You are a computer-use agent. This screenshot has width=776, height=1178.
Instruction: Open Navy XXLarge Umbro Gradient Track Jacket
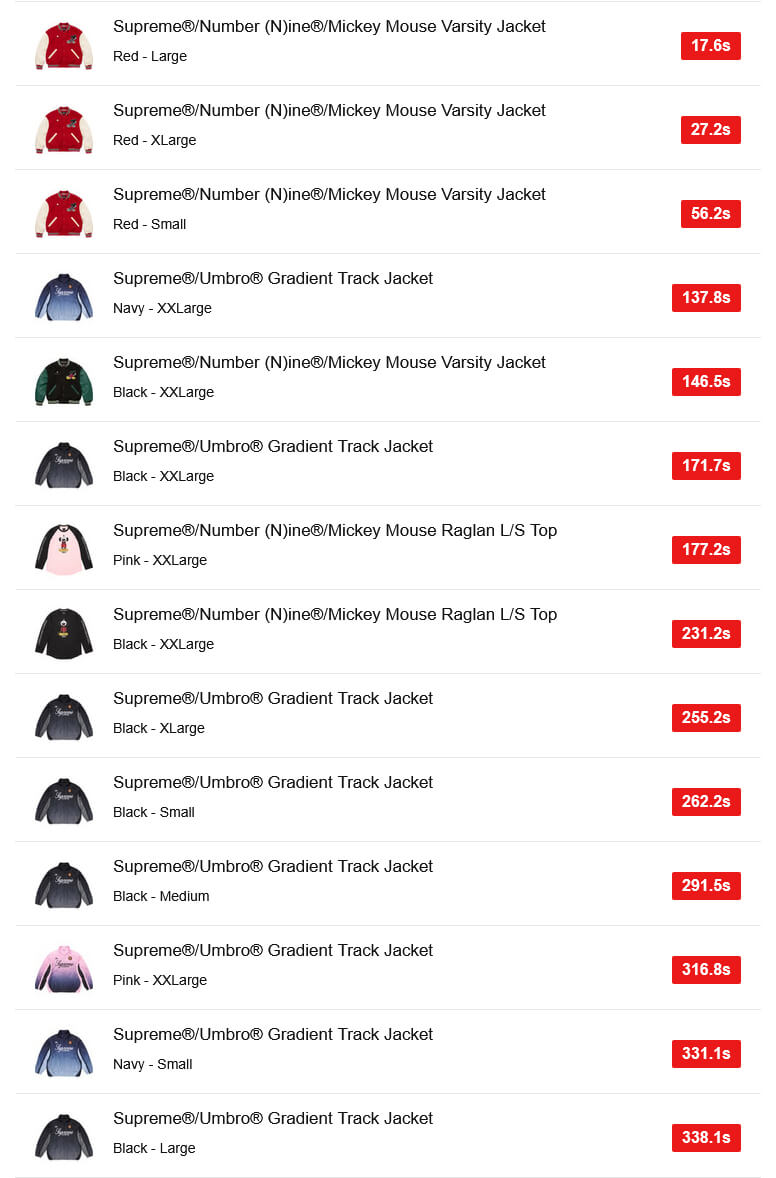click(273, 279)
